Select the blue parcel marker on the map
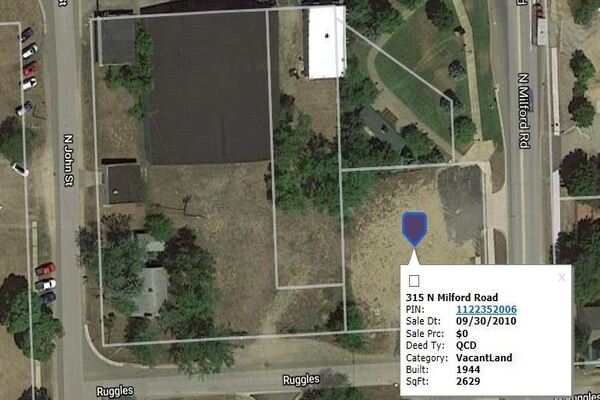 coord(413,227)
